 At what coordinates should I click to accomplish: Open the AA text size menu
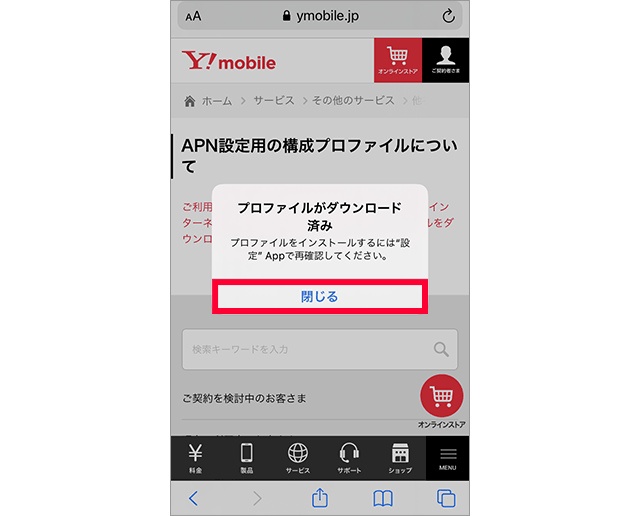(193, 16)
